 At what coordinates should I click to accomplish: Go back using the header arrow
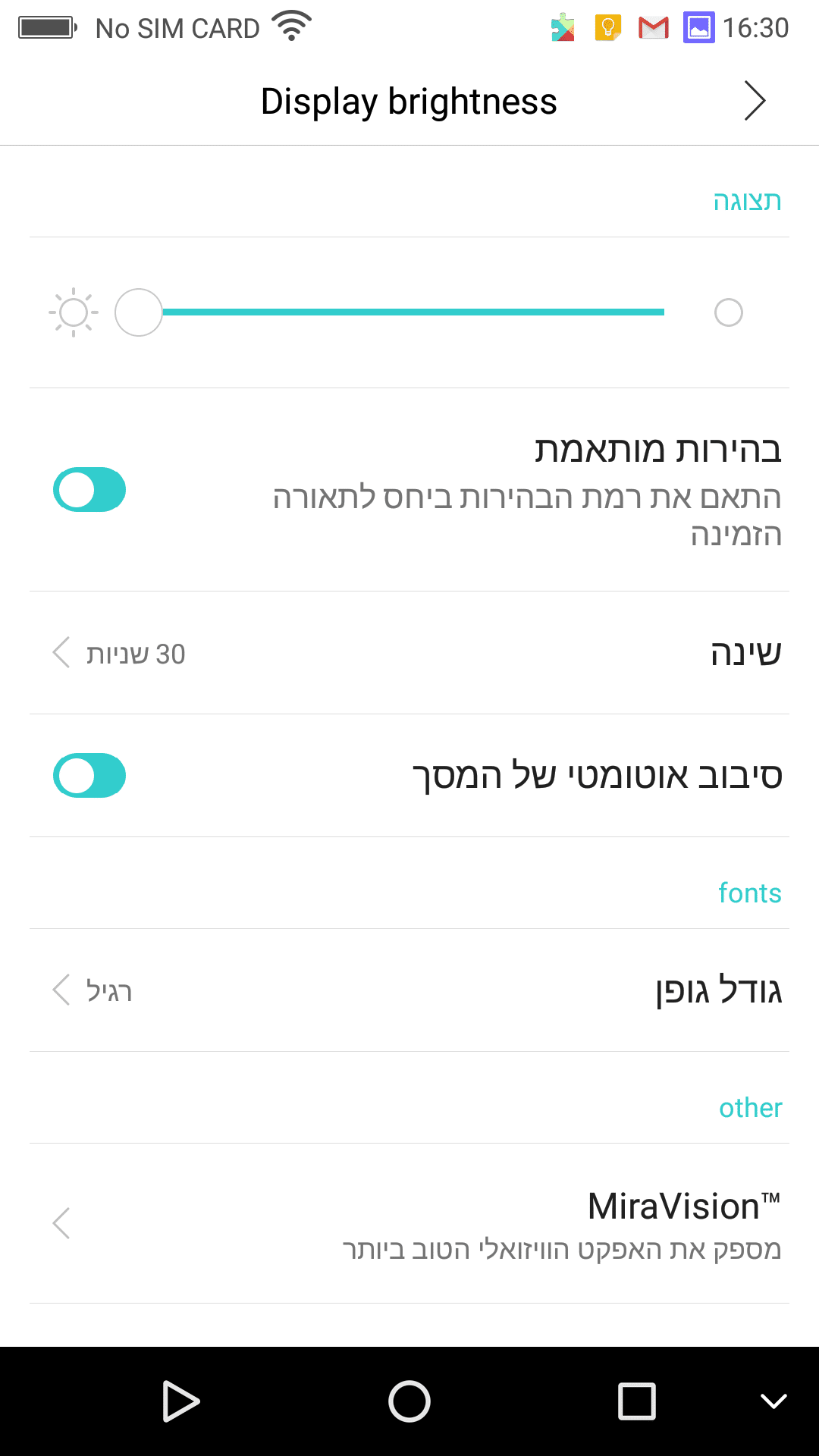tap(755, 101)
